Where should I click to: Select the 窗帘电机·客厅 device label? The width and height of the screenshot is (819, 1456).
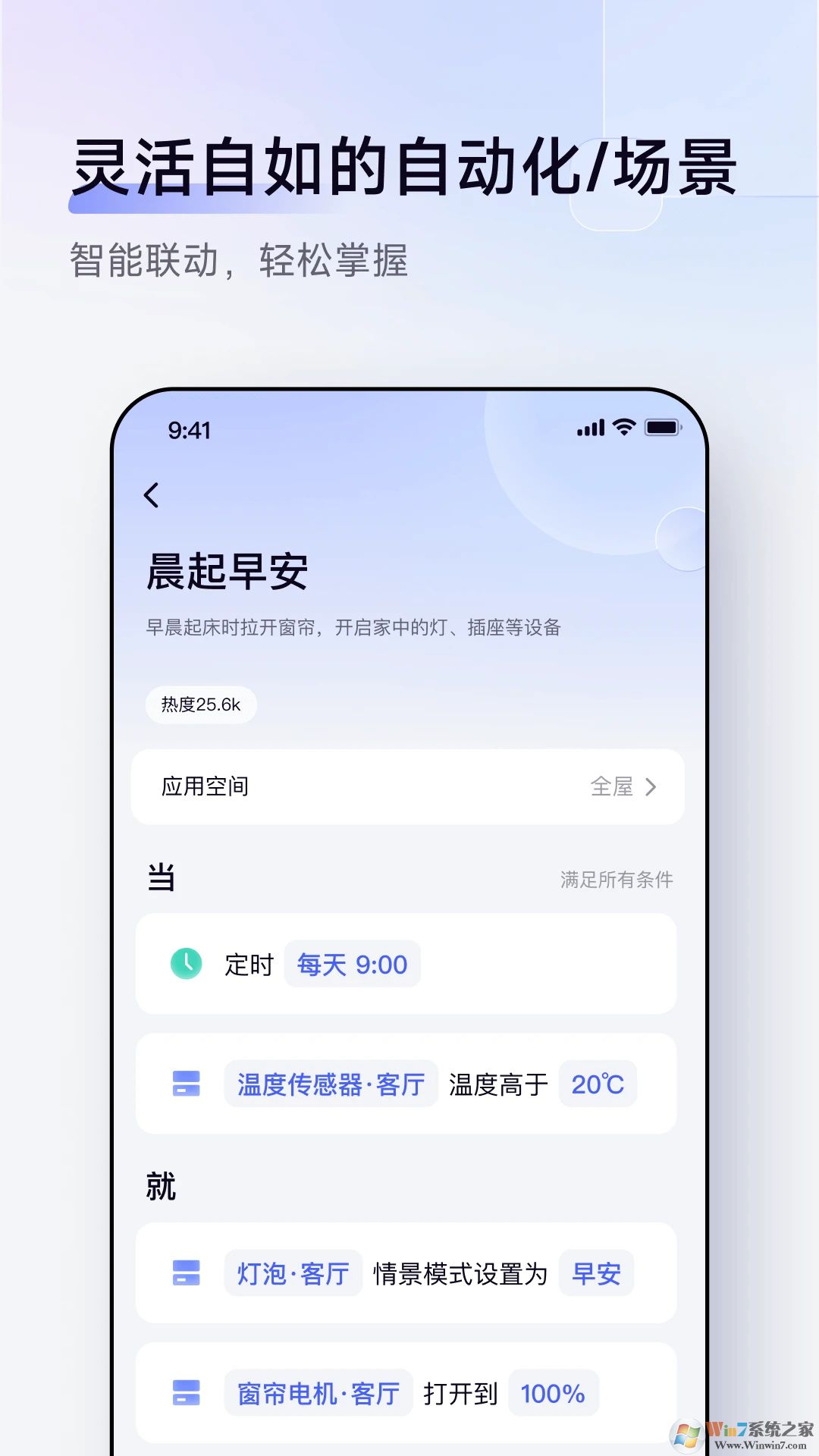tap(317, 1393)
